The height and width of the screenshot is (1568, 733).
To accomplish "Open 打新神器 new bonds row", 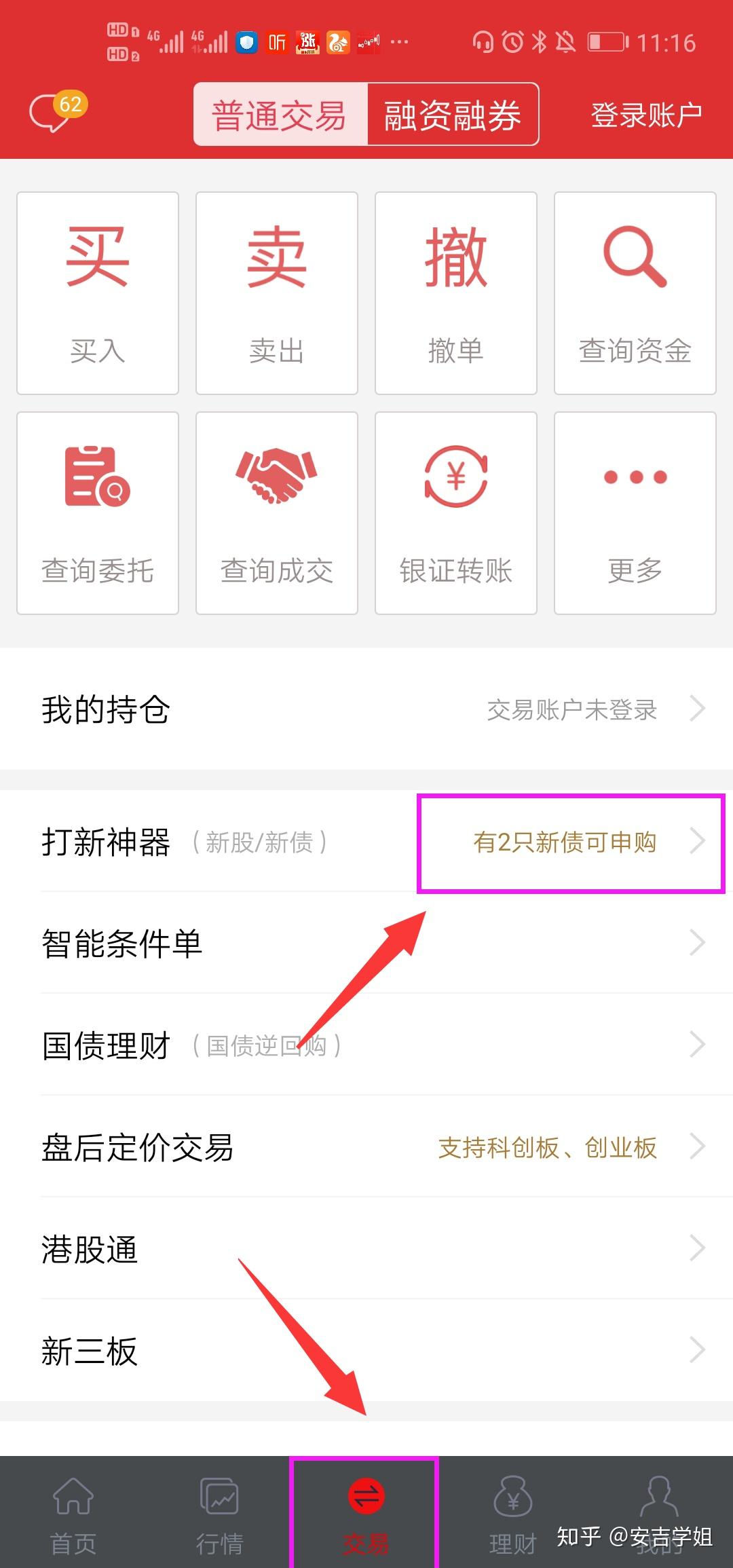I will [366, 842].
